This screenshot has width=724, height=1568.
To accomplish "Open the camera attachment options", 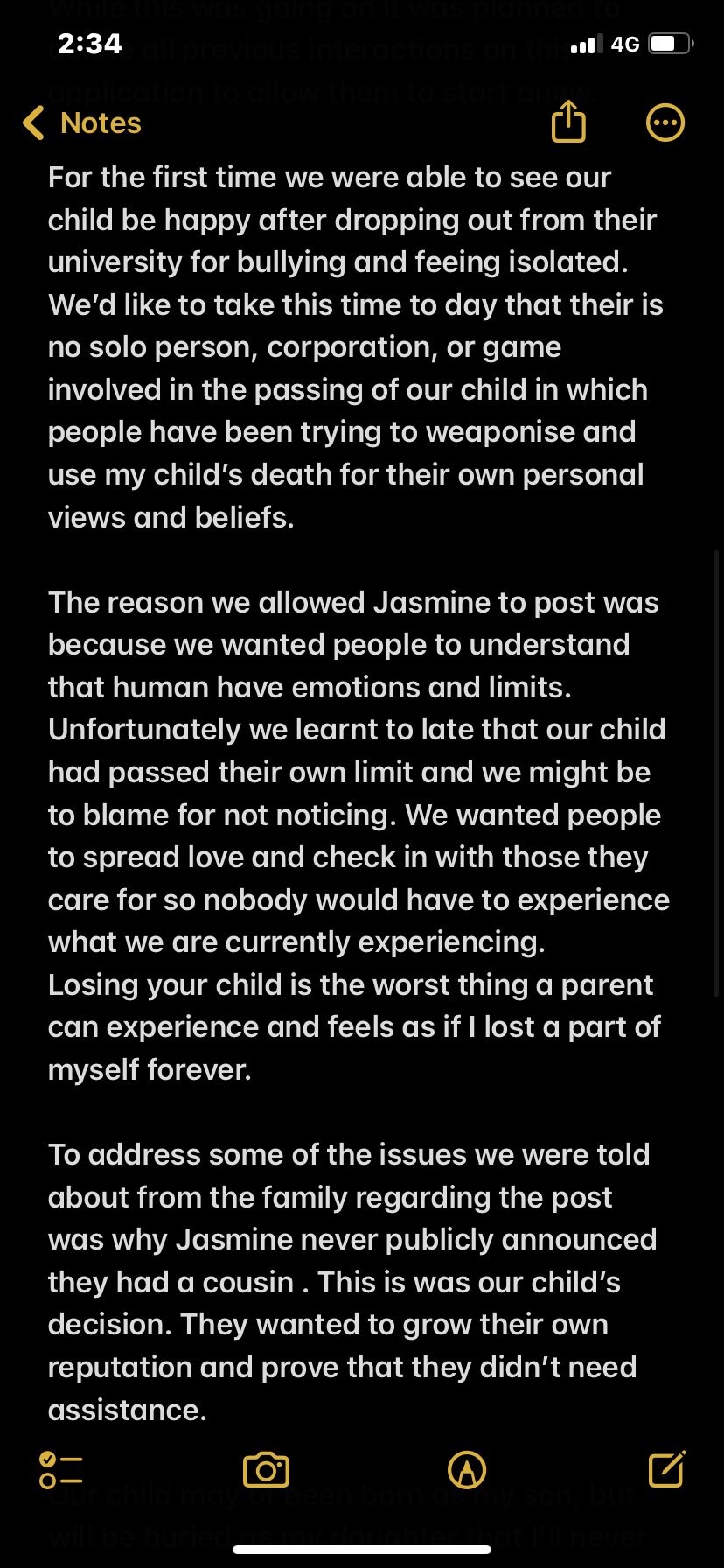I will coord(266,1470).
